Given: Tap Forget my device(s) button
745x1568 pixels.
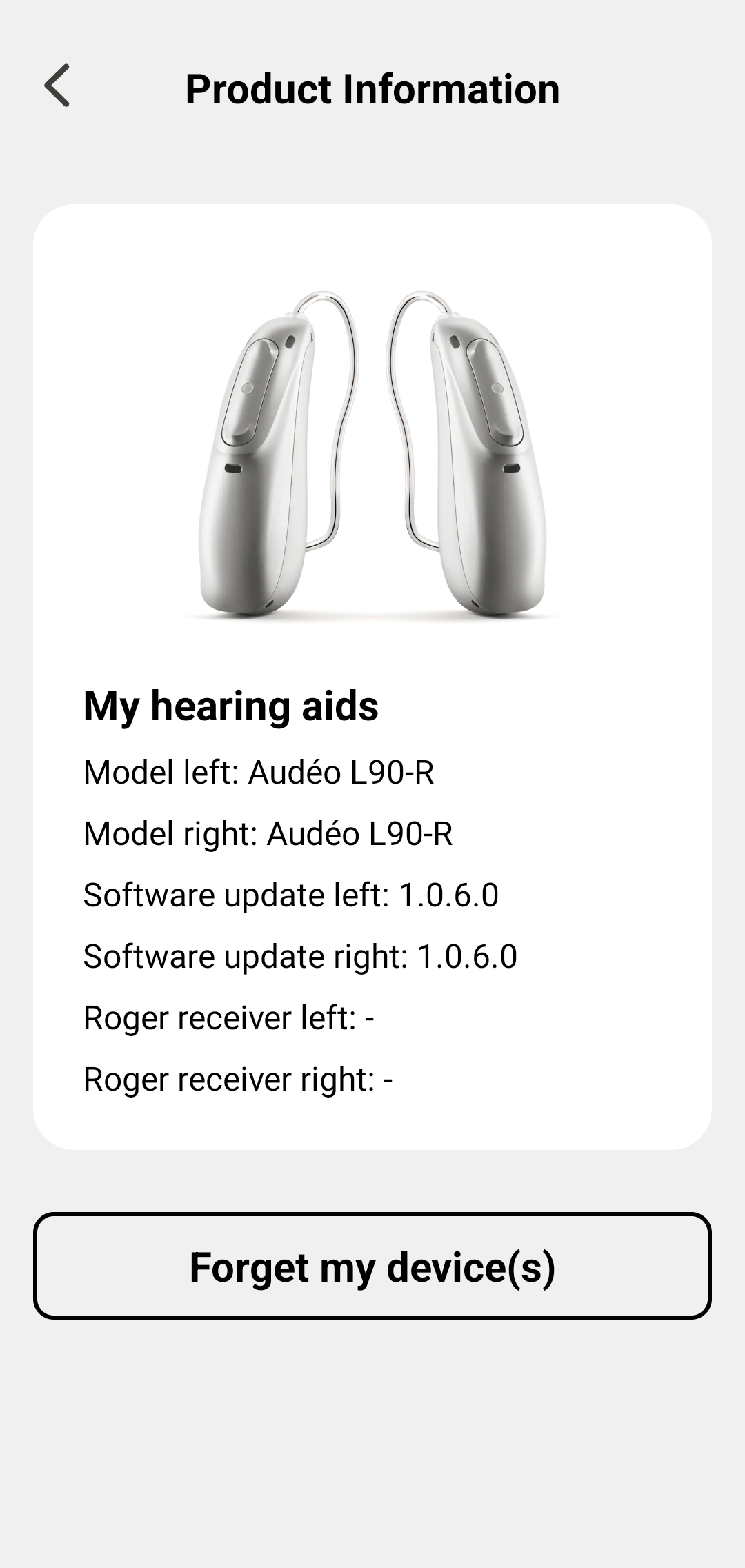Looking at the screenshot, I should coord(372,1267).
